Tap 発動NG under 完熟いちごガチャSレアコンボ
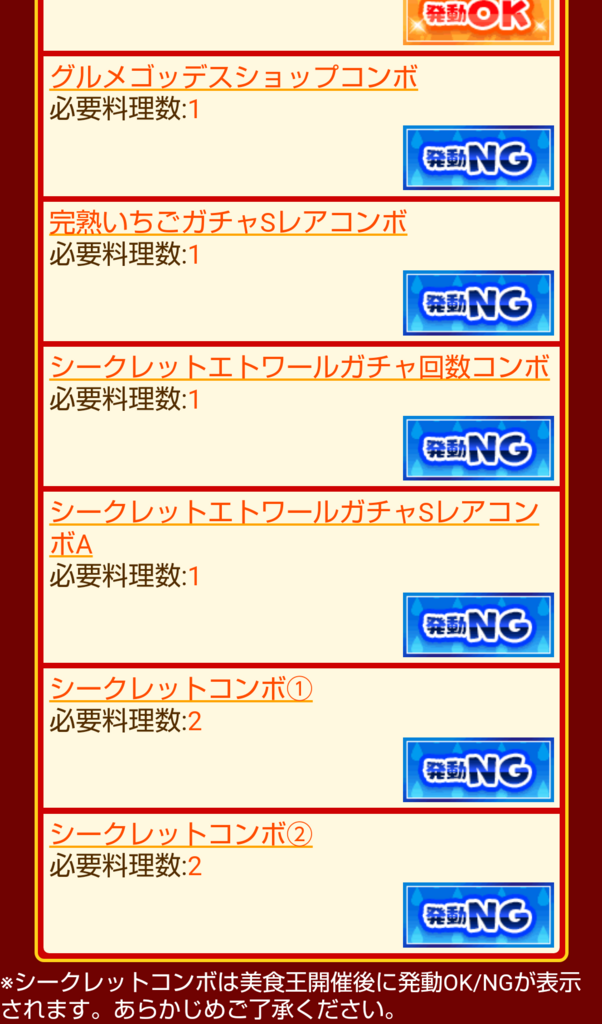This screenshot has width=602, height=1024. 478,303
